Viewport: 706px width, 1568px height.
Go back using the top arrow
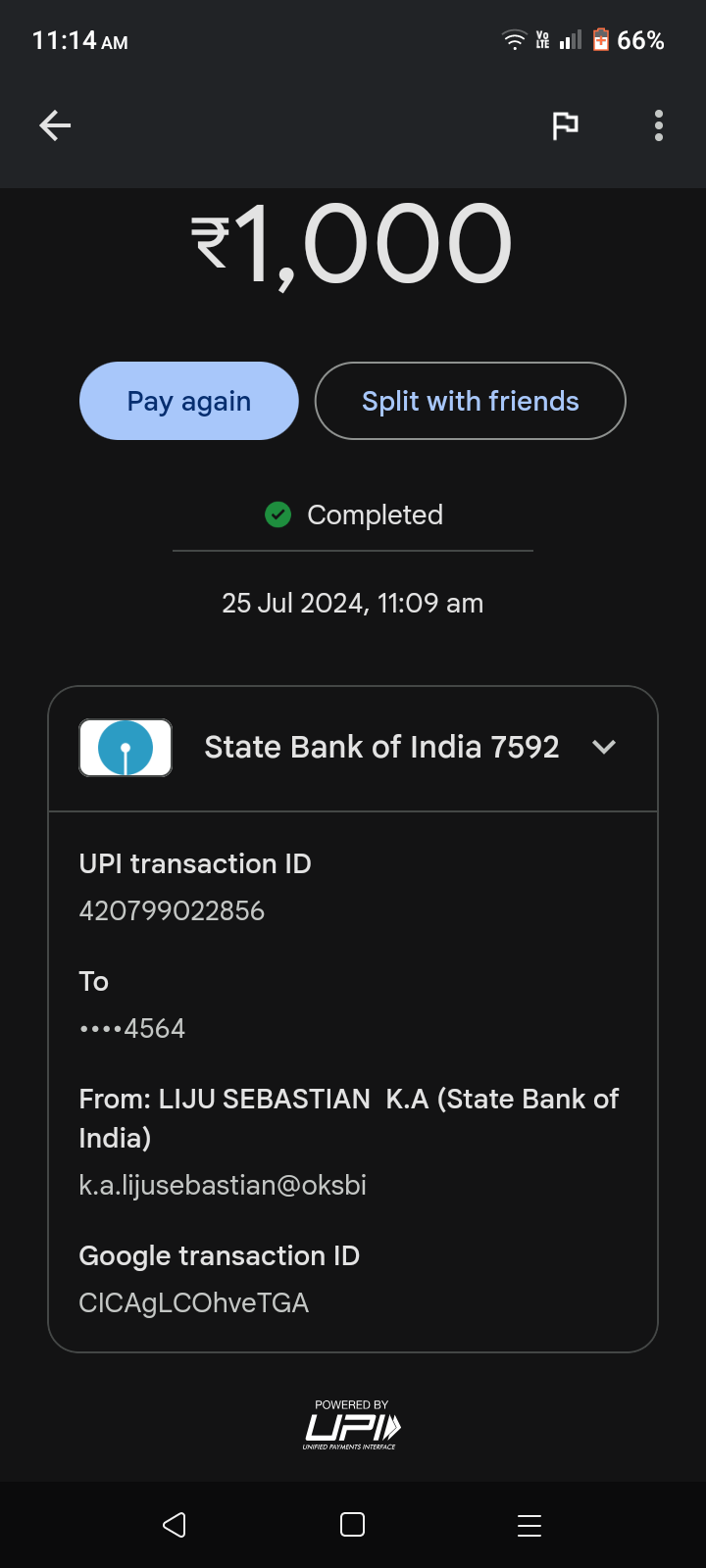tap(55, 125)
